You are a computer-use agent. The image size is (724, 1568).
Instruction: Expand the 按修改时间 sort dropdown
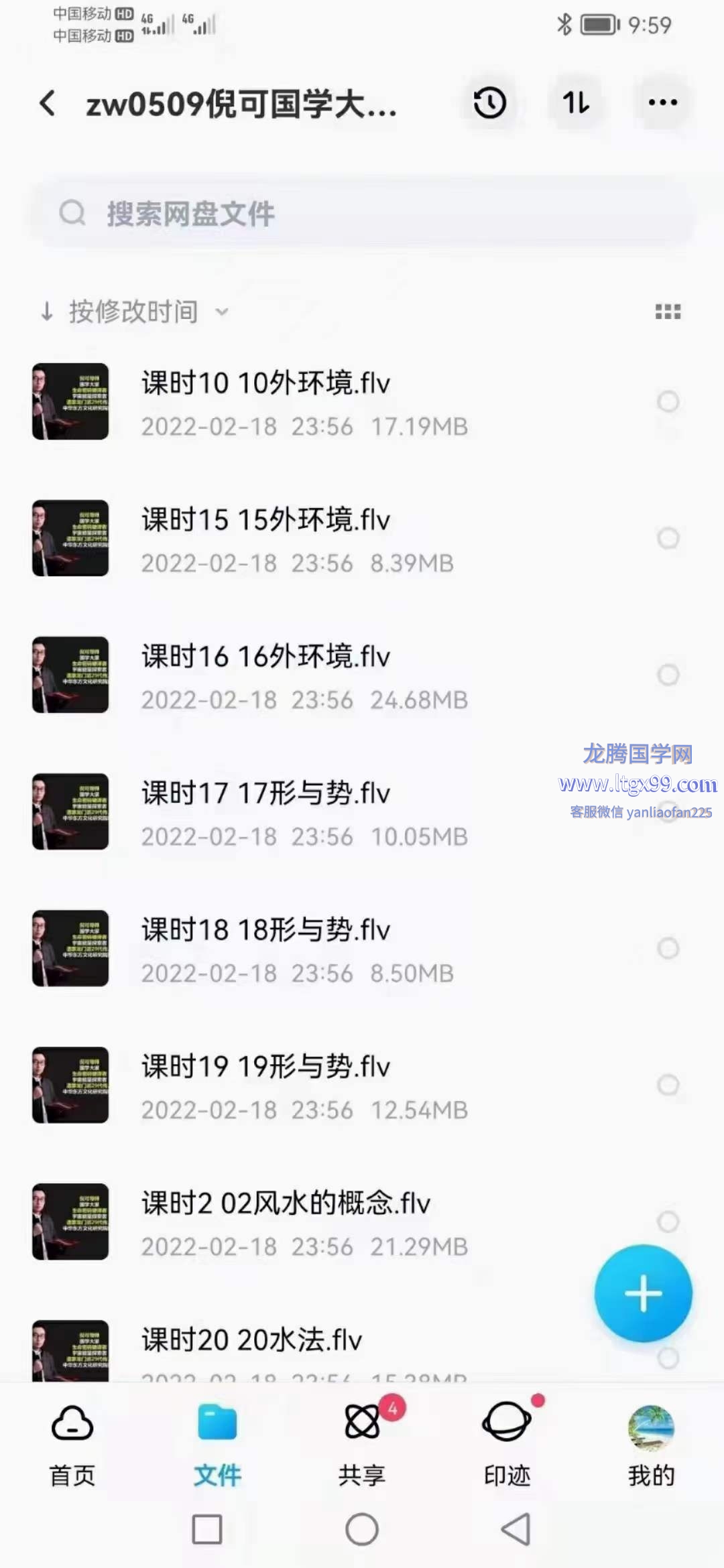pos(134,312)
